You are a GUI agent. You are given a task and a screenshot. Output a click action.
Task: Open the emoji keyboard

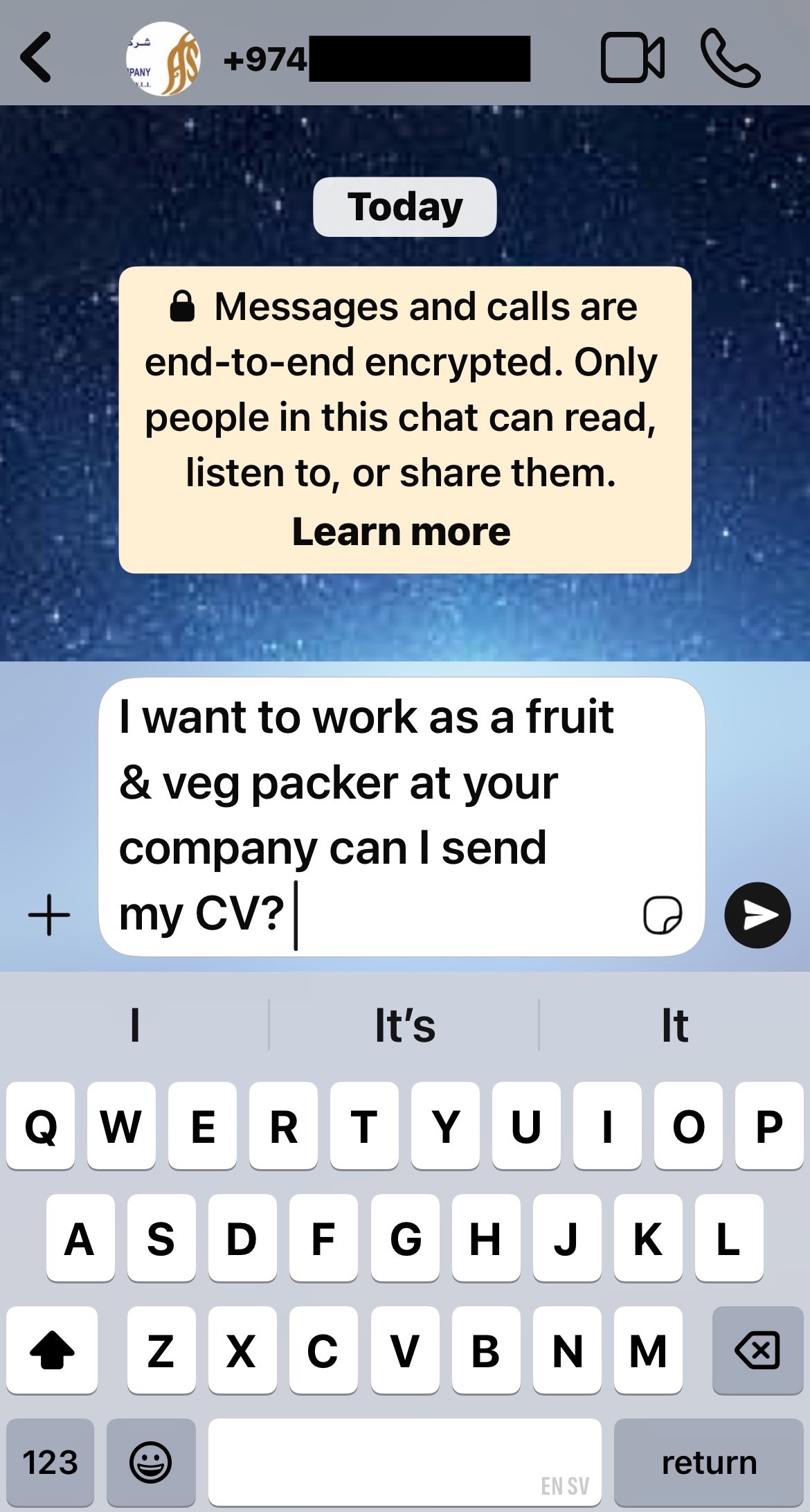coord(151,1463)
